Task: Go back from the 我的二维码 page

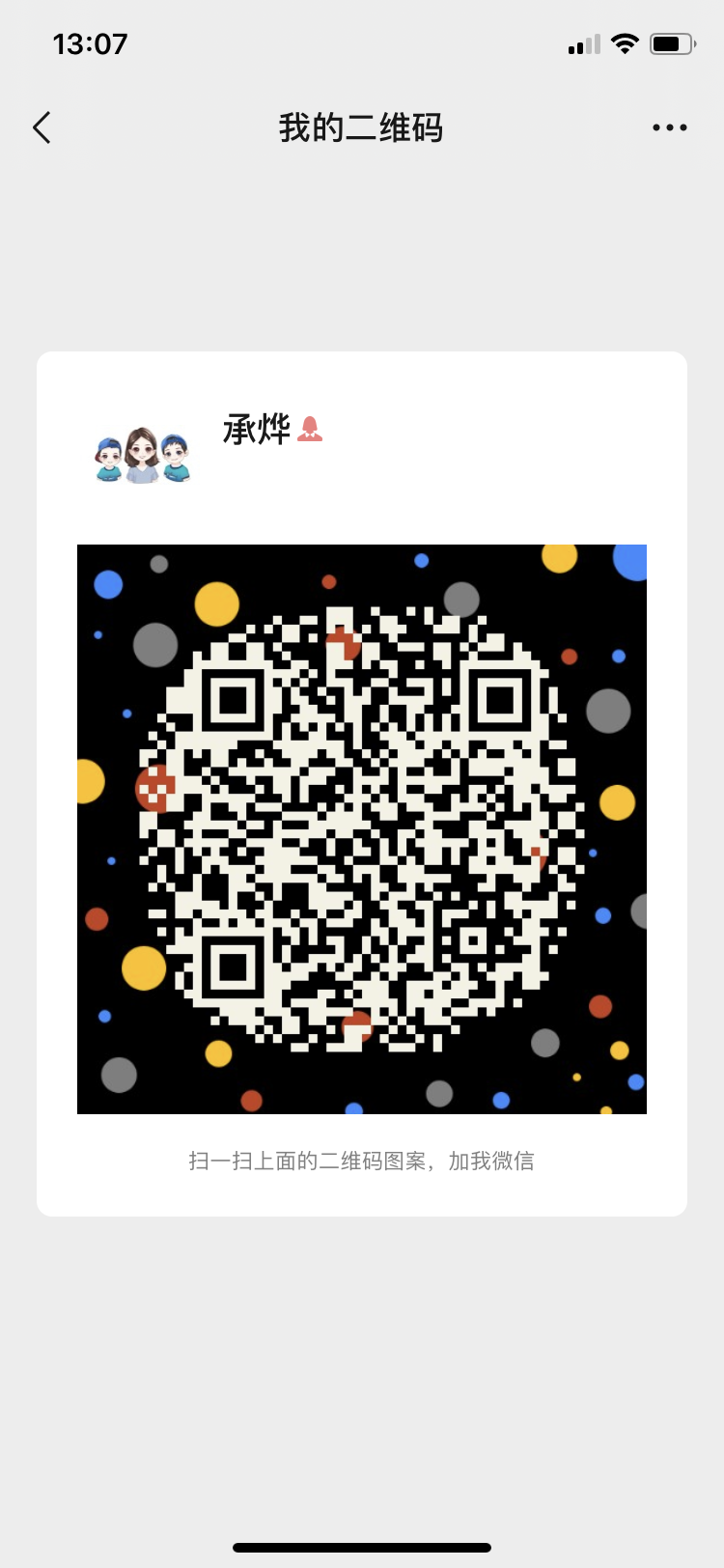Action: pos(42,127)
